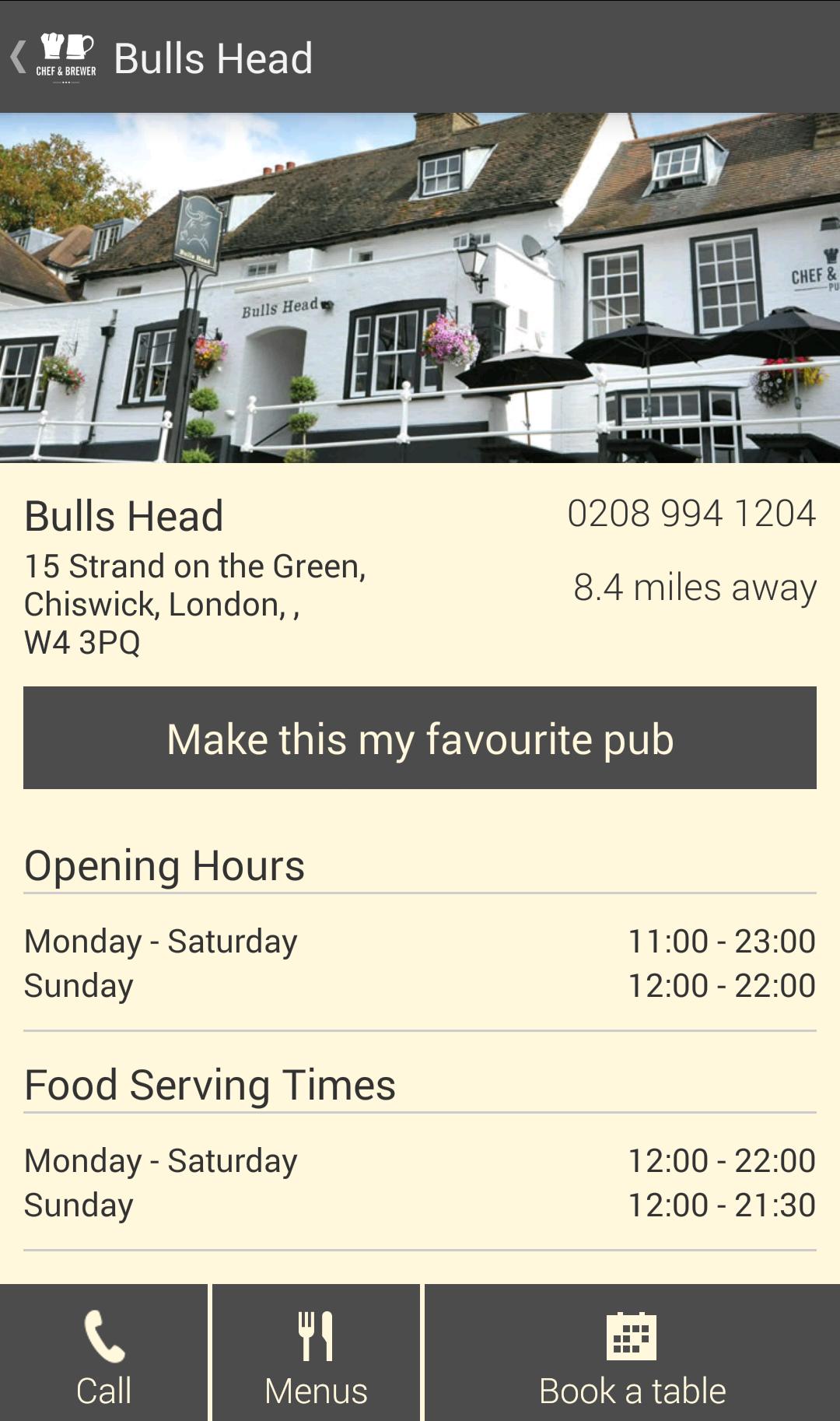Make Bulls Head my favourite pub
The image size is (840, 1421).
tap(420, 738)
